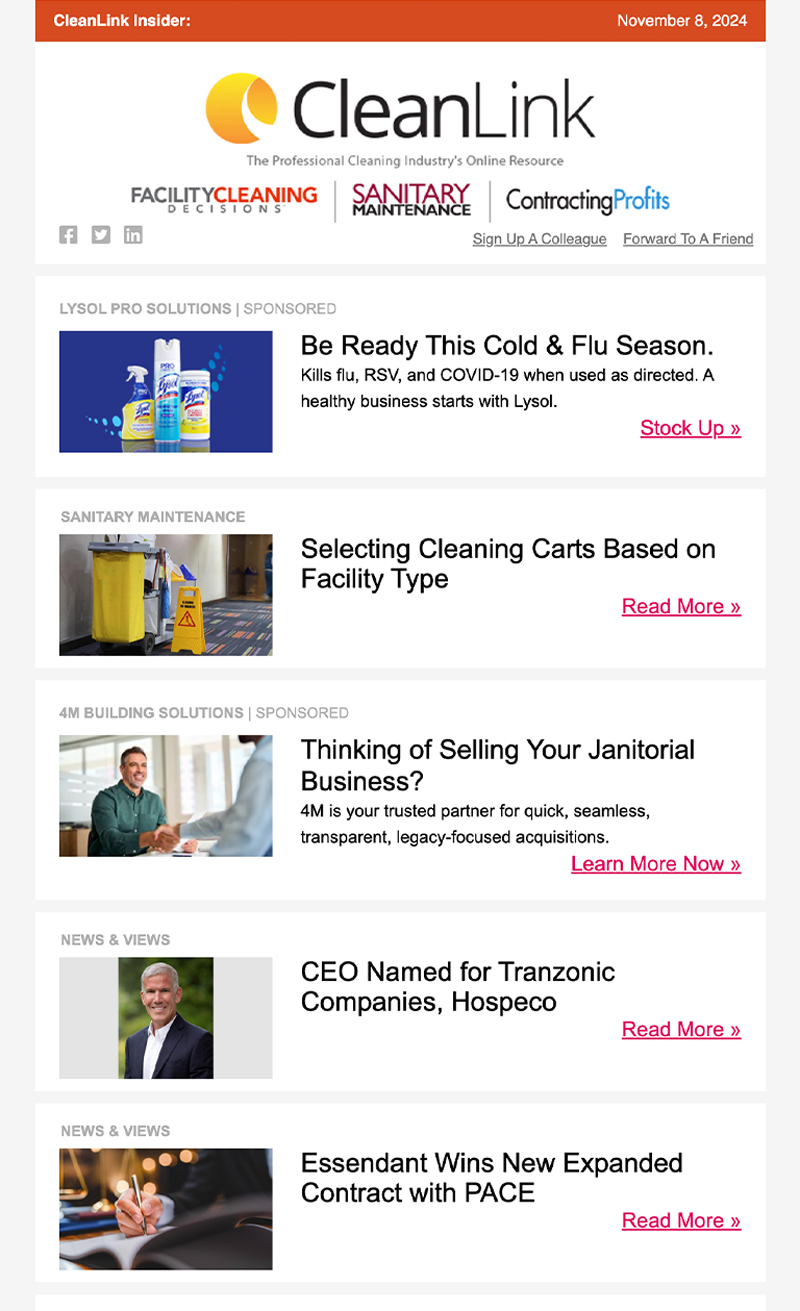The height and width of the screenshot is (1311, 800).
Task: Open the Facility Cleaning Decisions logo link
Action: coord(224,198)
